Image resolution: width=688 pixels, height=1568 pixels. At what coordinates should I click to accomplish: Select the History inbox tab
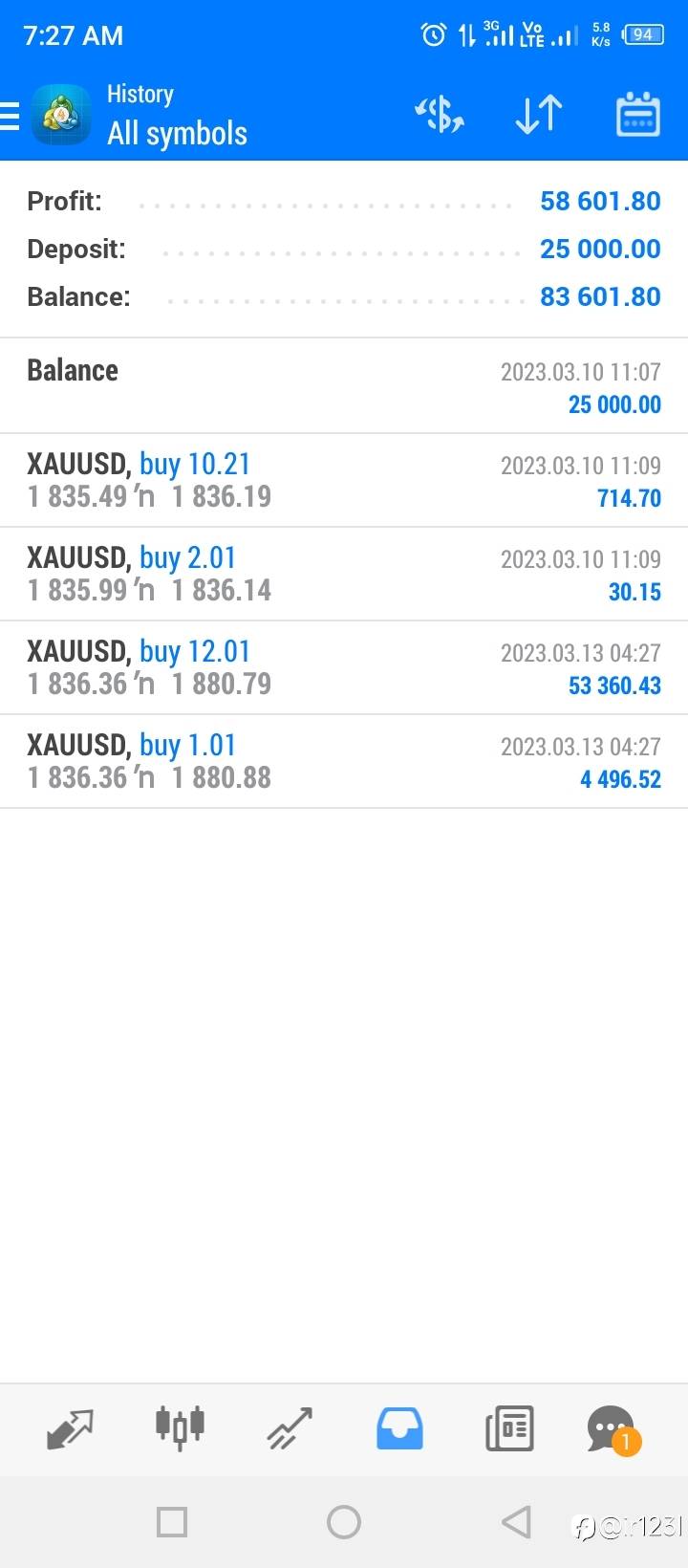tap(399, 1429)
